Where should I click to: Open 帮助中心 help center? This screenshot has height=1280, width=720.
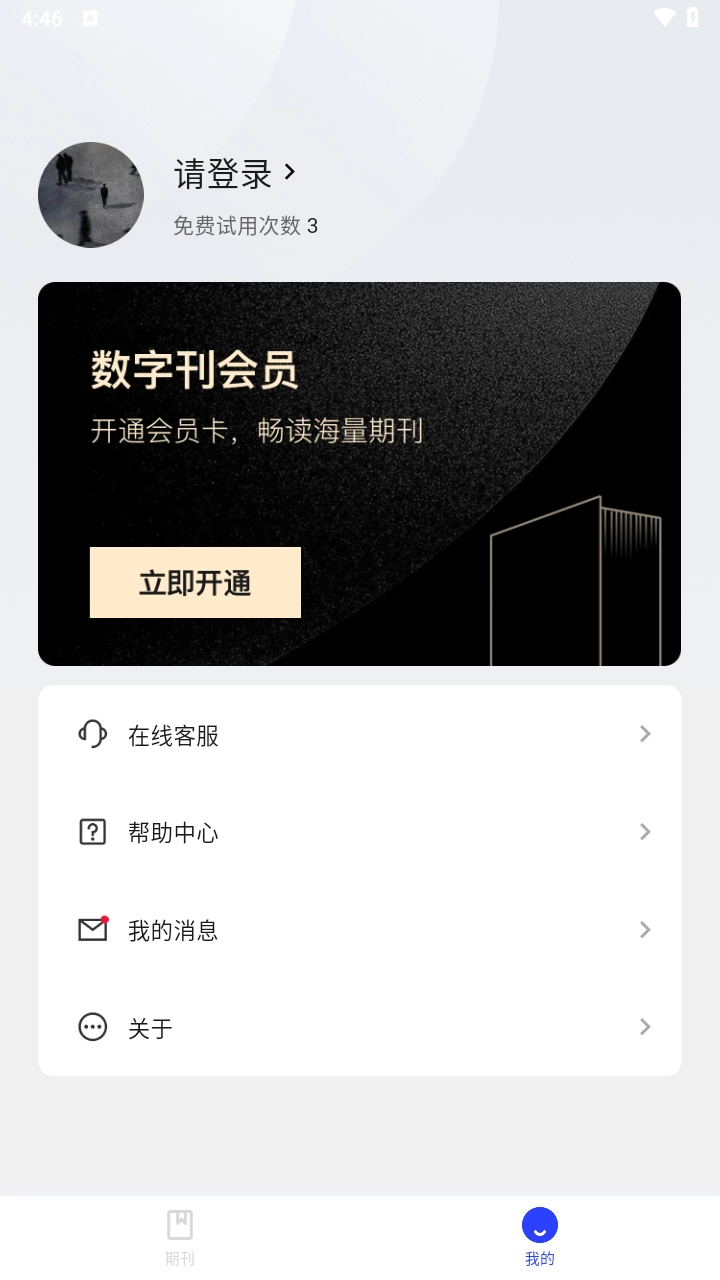(x=360, y=832)
